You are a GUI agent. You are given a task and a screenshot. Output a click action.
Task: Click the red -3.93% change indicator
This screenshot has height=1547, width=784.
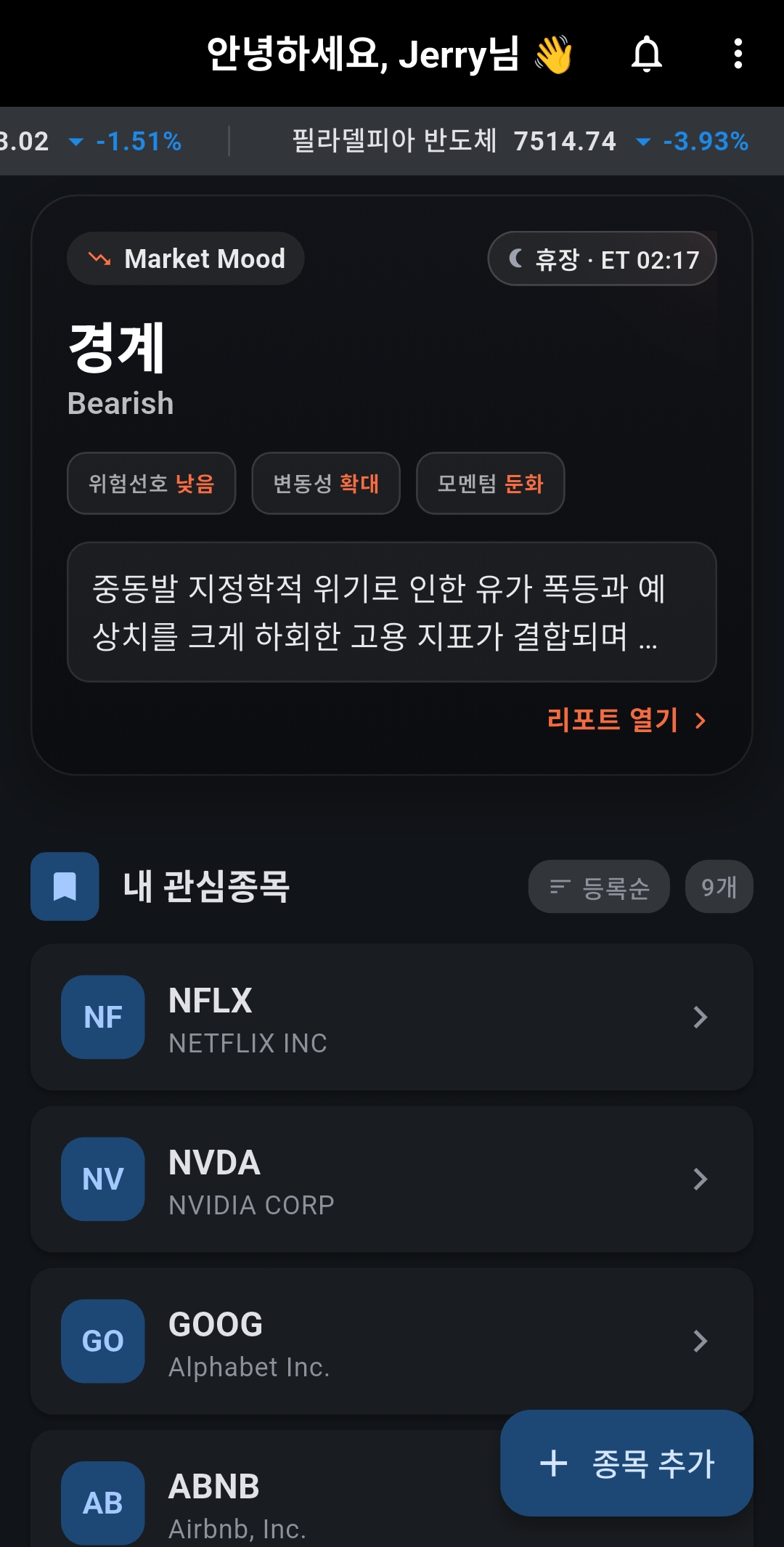pos(706,141)
